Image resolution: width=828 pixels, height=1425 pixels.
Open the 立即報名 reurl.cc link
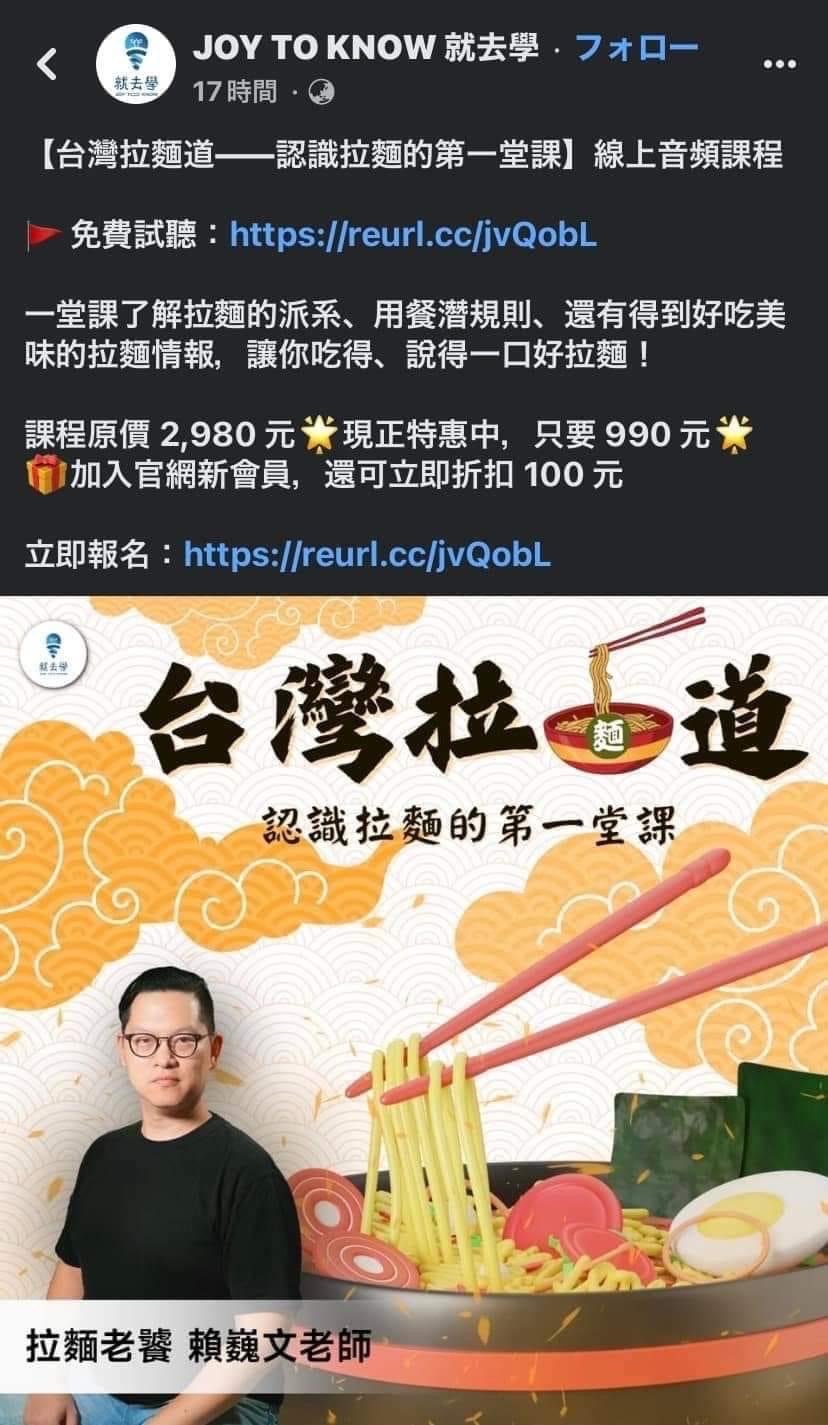[367, 554]
